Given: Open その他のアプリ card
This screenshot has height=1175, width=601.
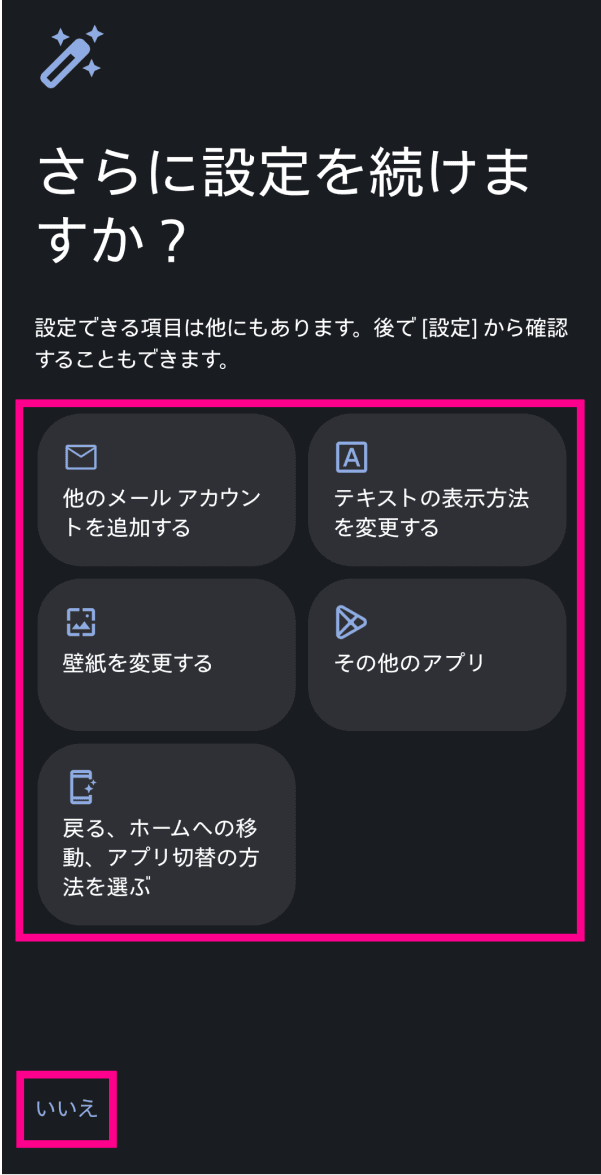Looking at the screenshot, I should coord(436,655).
